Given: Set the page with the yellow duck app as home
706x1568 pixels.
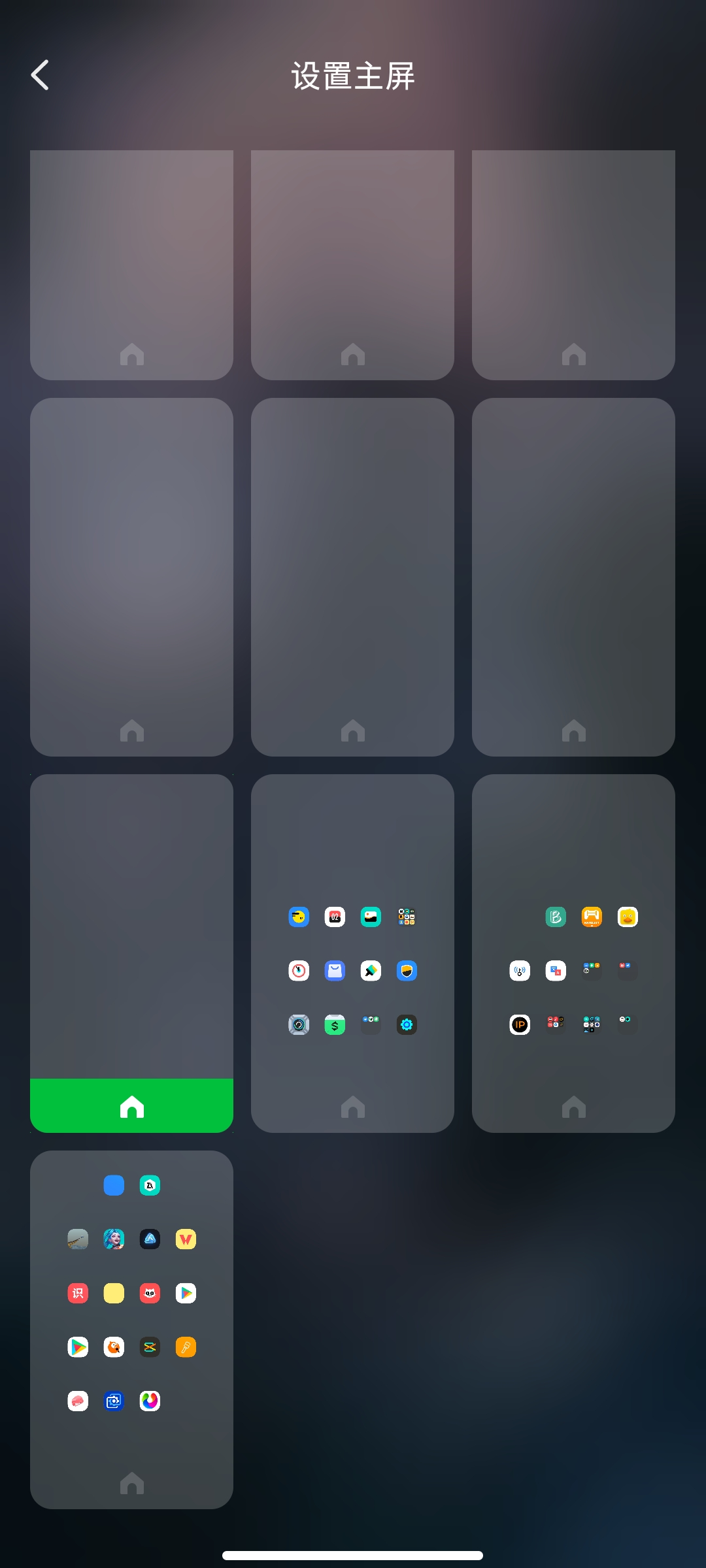Looking at the screenshot, I should point(574,1106).
